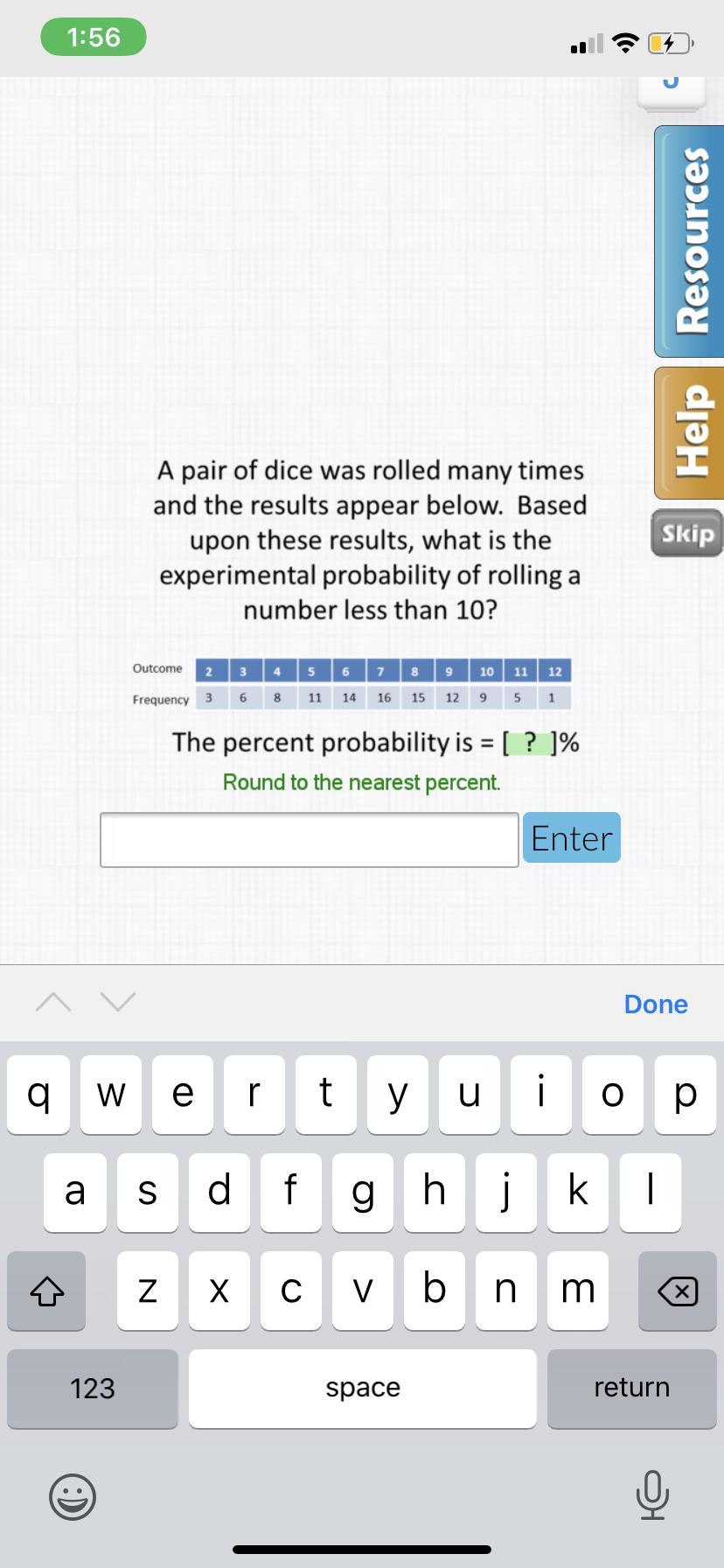Tap the answer input field
Image resolution: width=724 pixels, height=1568 pixels.
point(309,840)
